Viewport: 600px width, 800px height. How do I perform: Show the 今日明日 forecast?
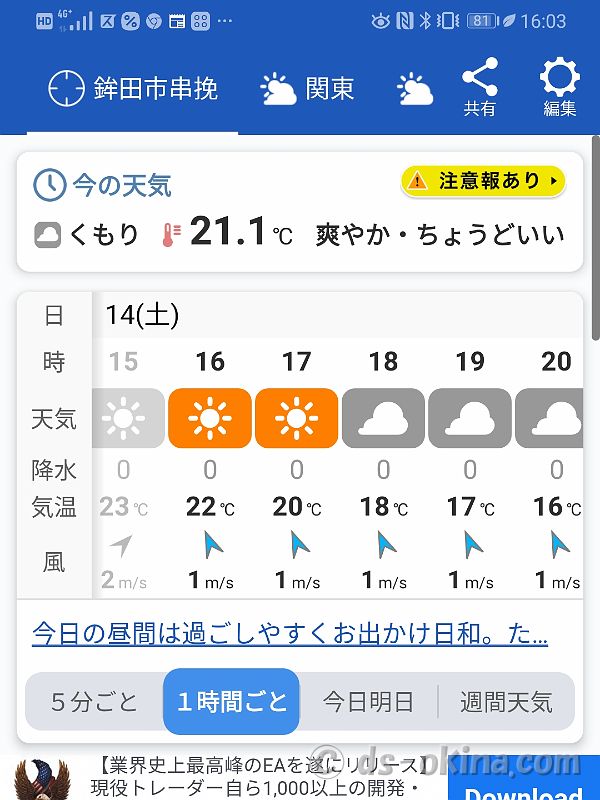[x=368, y=702]
